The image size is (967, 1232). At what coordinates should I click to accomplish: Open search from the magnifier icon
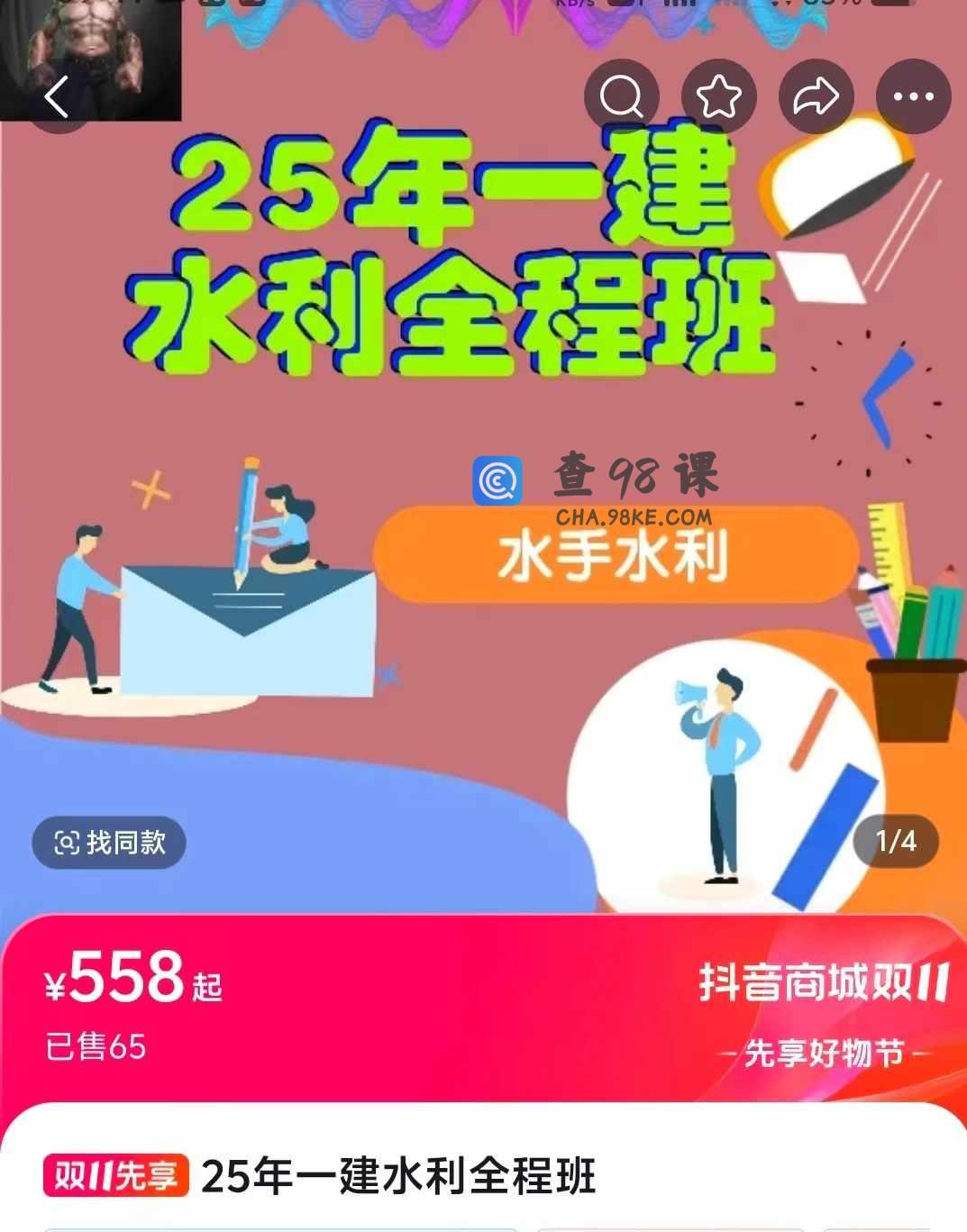[x=622, y=96]
